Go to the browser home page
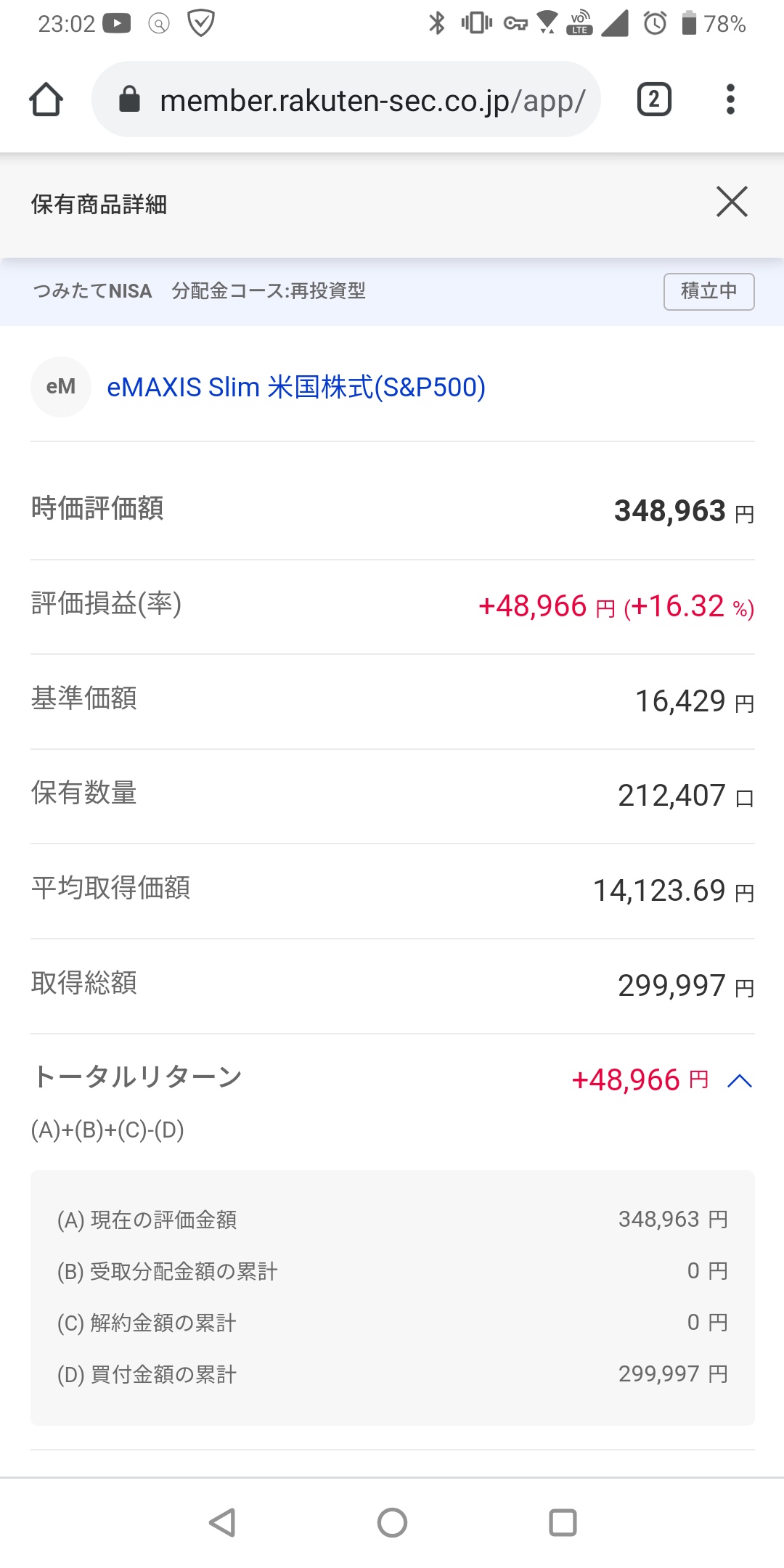This screenshot has height=1568, width=784. click(46, 99)
